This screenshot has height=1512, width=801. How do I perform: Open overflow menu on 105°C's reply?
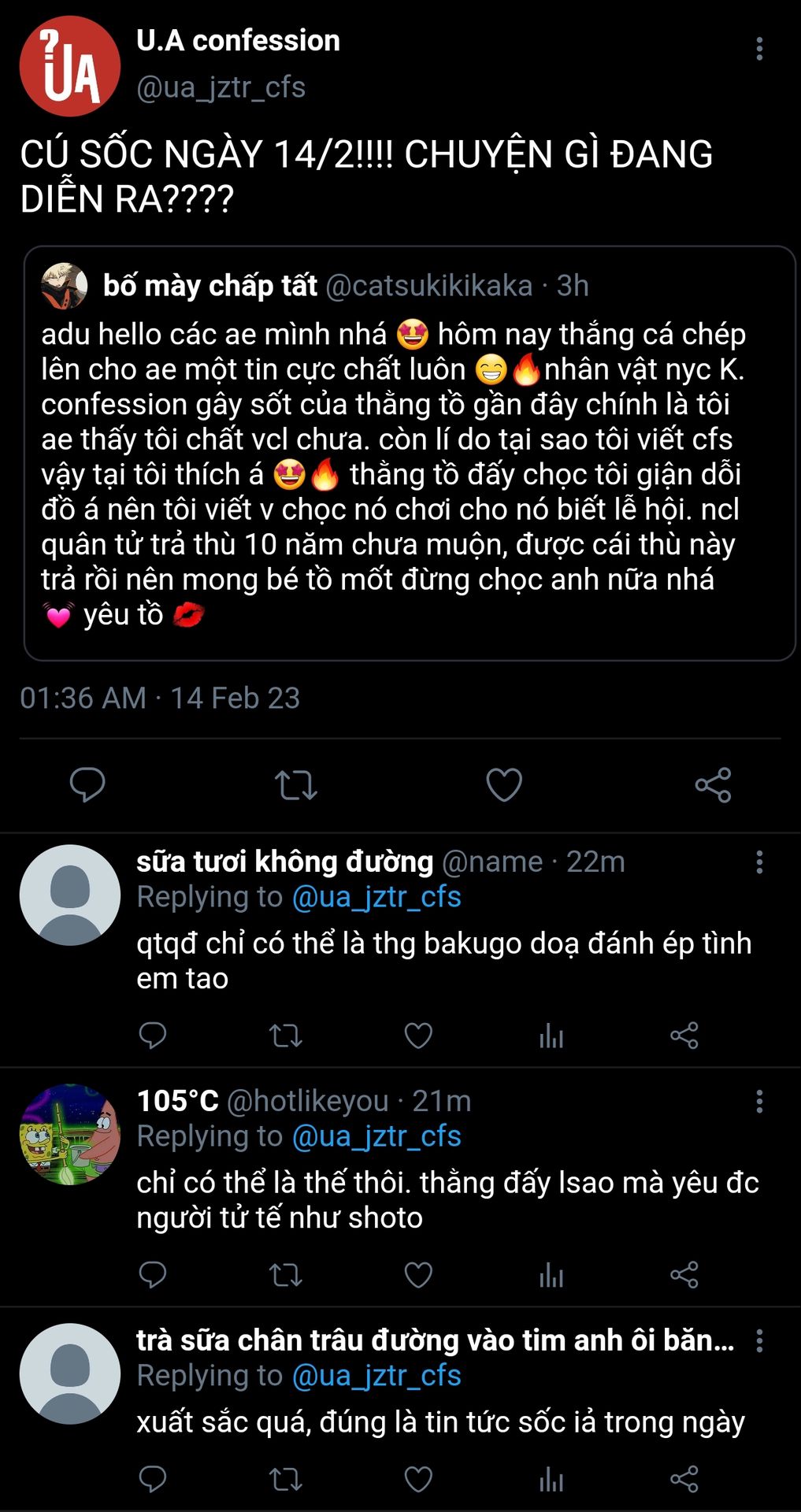click(x=759, y=1102)
